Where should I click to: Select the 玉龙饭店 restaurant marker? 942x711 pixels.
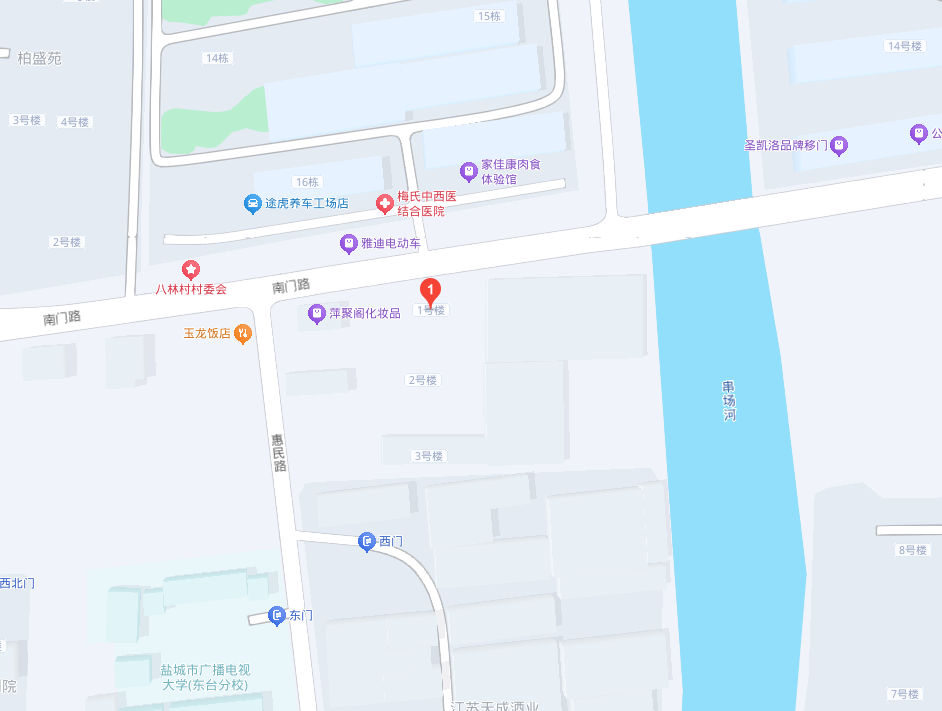[x=242, y=334]
